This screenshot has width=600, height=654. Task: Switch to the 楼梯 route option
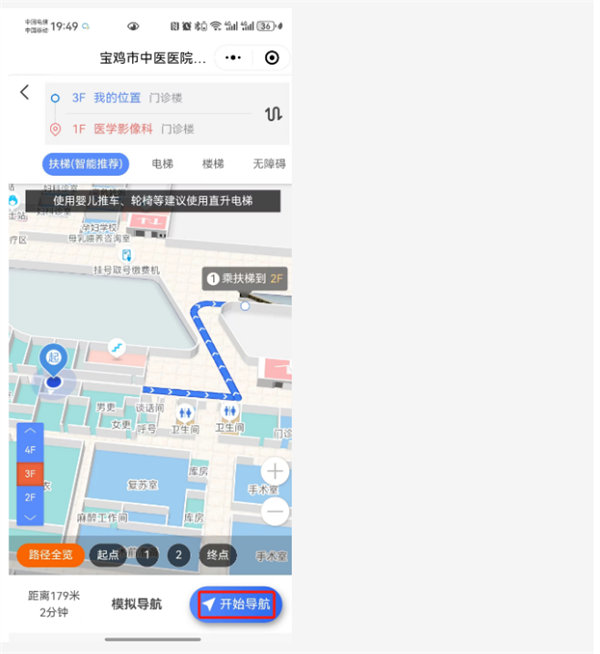click(213, 164)
